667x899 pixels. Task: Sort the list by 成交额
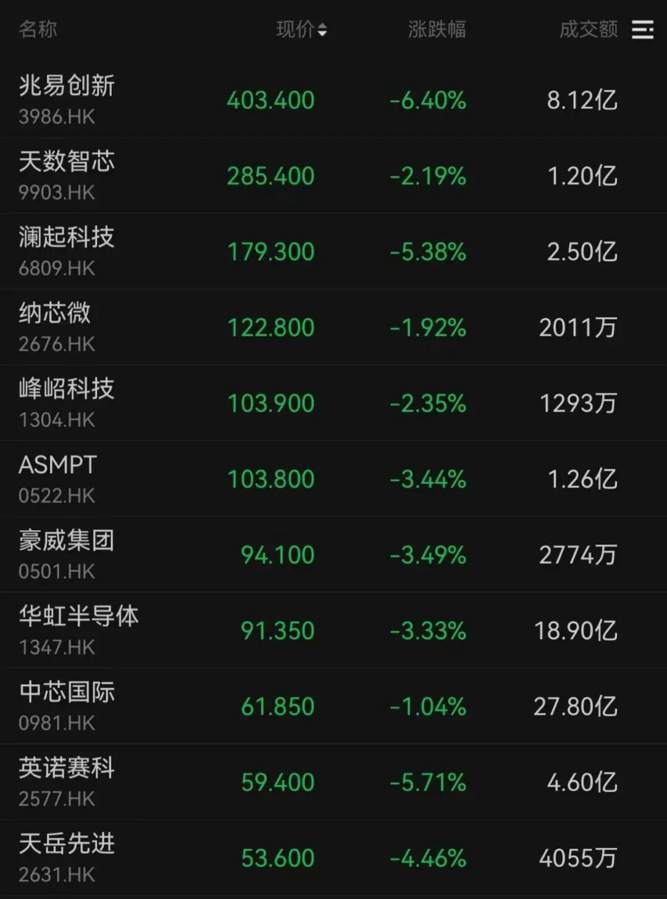click(x=588, y=30)
